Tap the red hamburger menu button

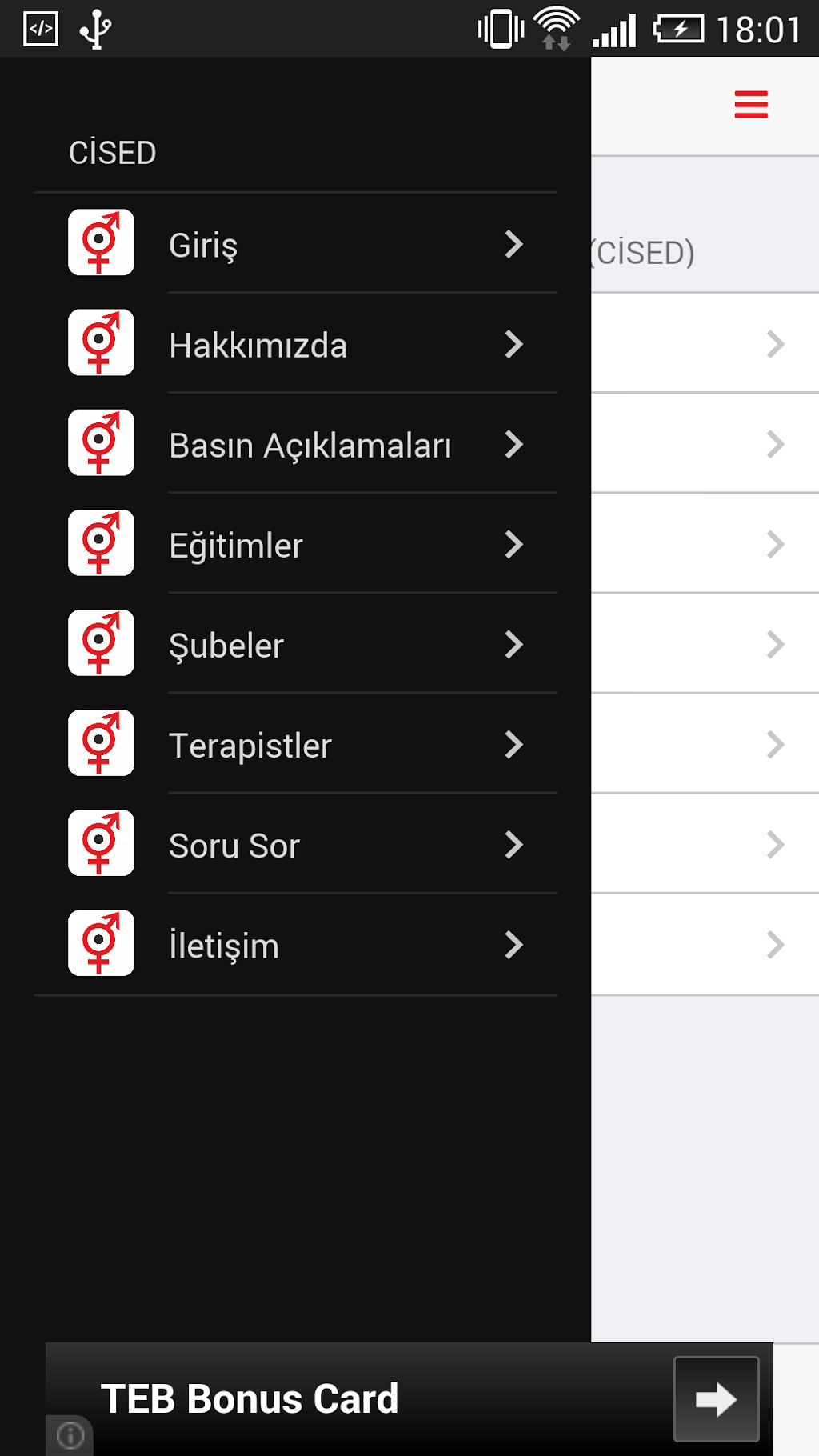pyautogui.click(x=751, y=105)
